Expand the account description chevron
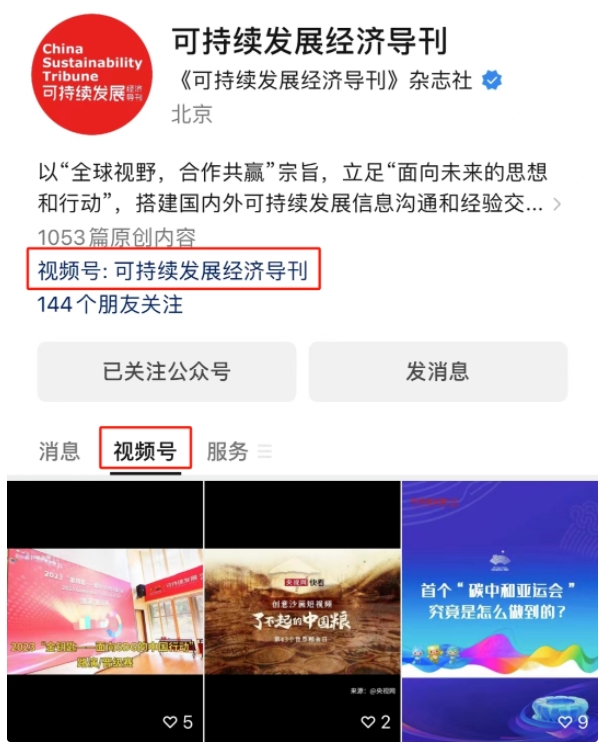610x754 pixels. 557,205
